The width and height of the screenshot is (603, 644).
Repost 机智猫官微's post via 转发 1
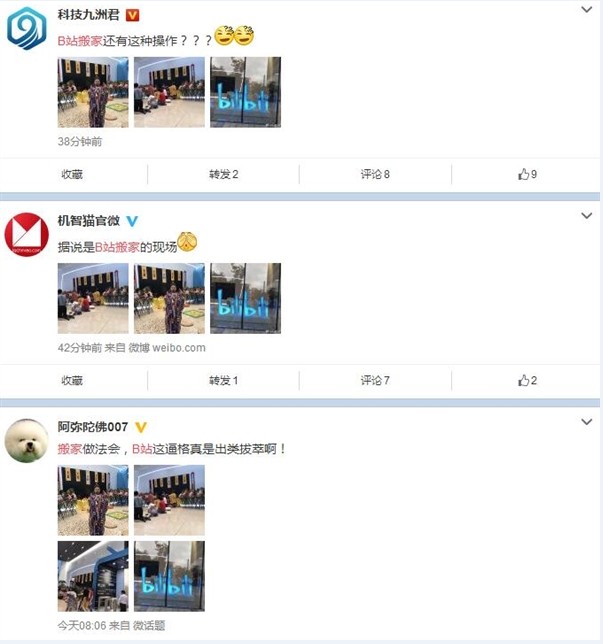(x=223, y=380)
